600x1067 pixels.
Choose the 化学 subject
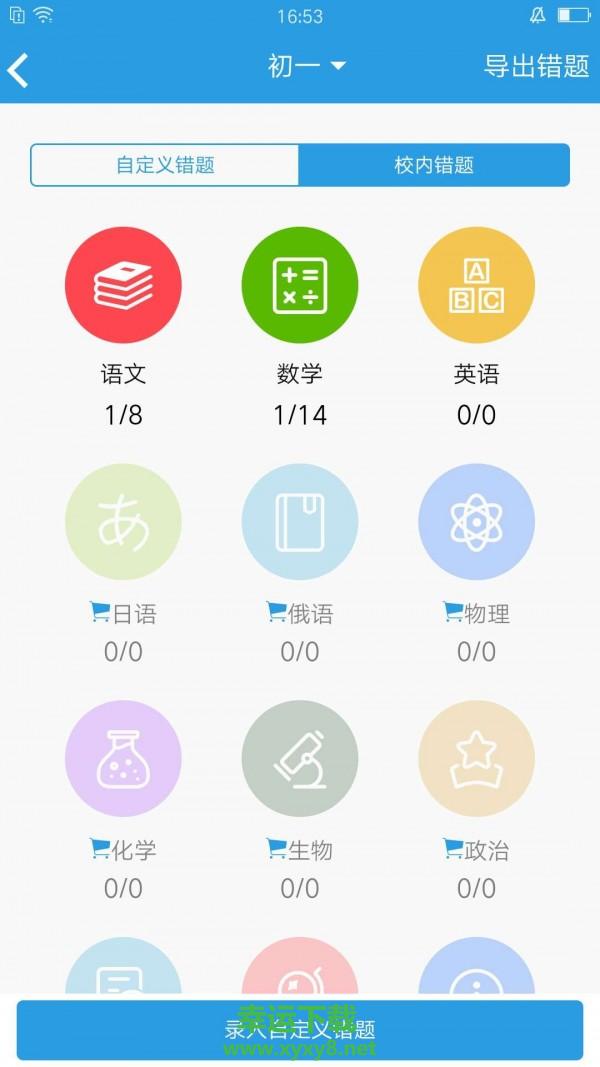point(123,758)
